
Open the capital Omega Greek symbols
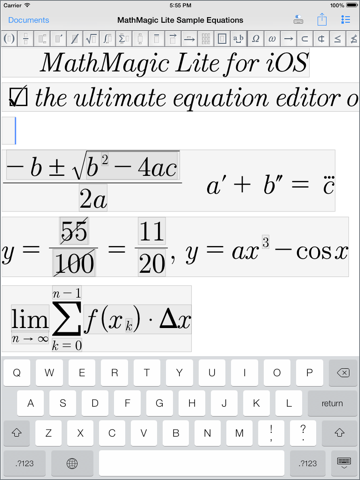click(256, 39)
